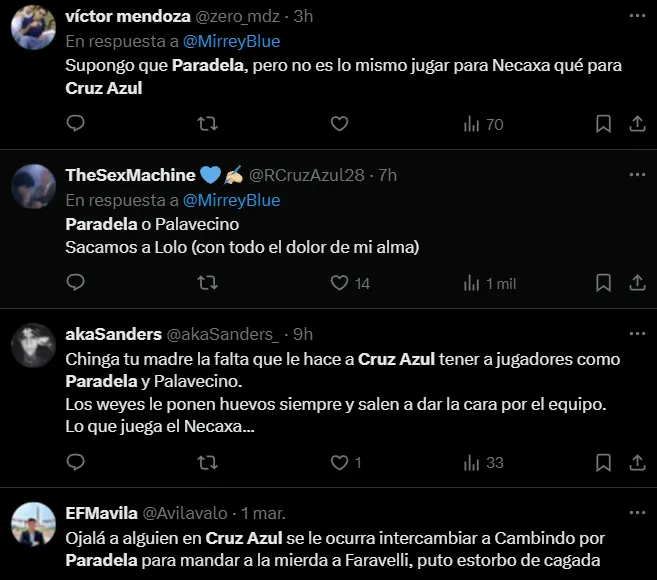
Task: Retweet TheSexMachine's tweet
Action: [207, 283]
